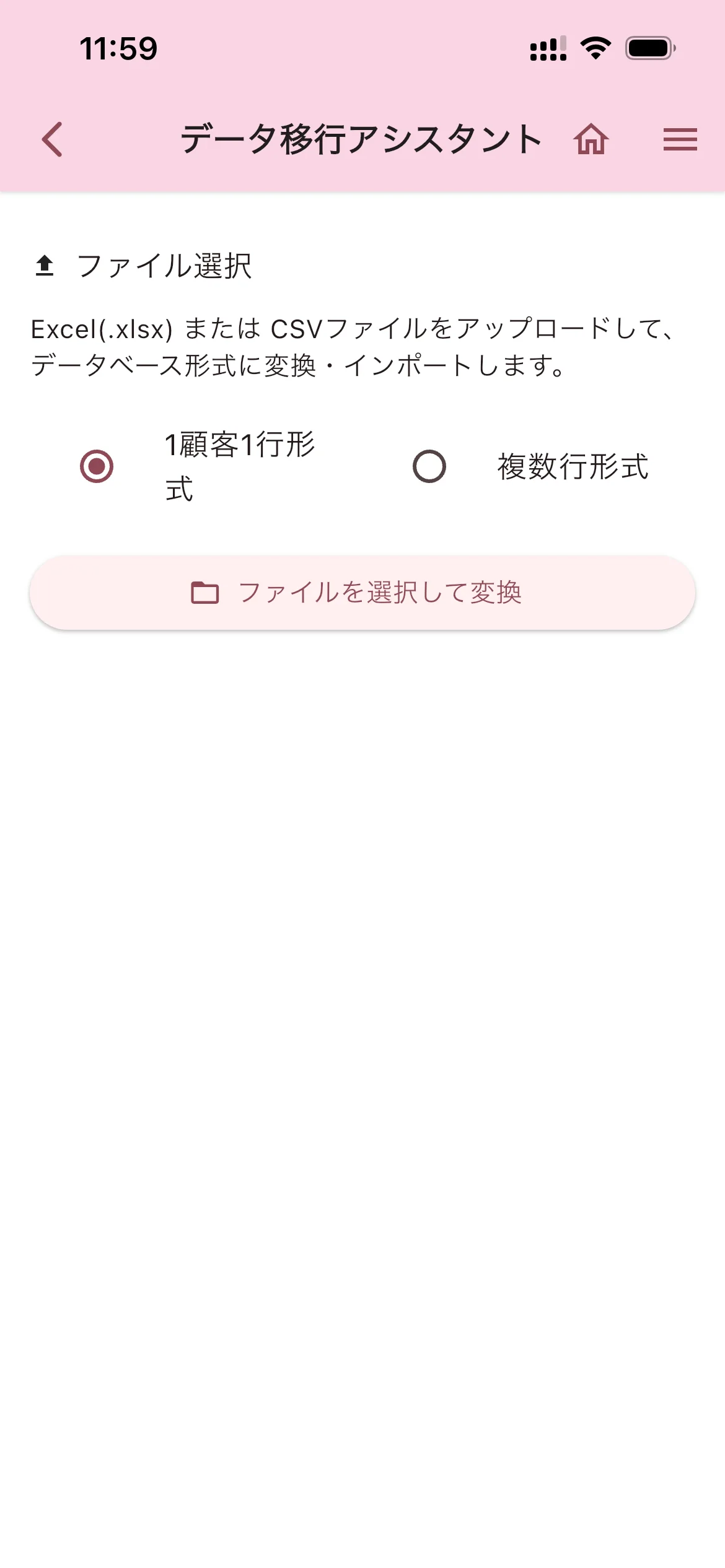The width and height of the screenshot is (725, 1568).
Task: Select the 1顧客1行形式 radio option
Action: point(97,466)
